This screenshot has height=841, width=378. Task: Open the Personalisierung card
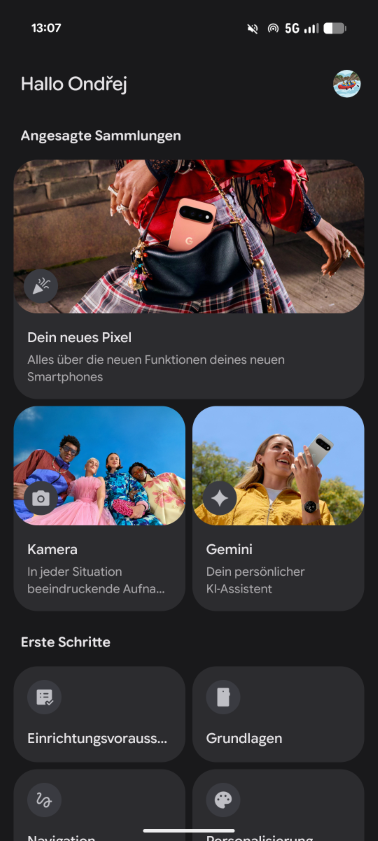278,805
